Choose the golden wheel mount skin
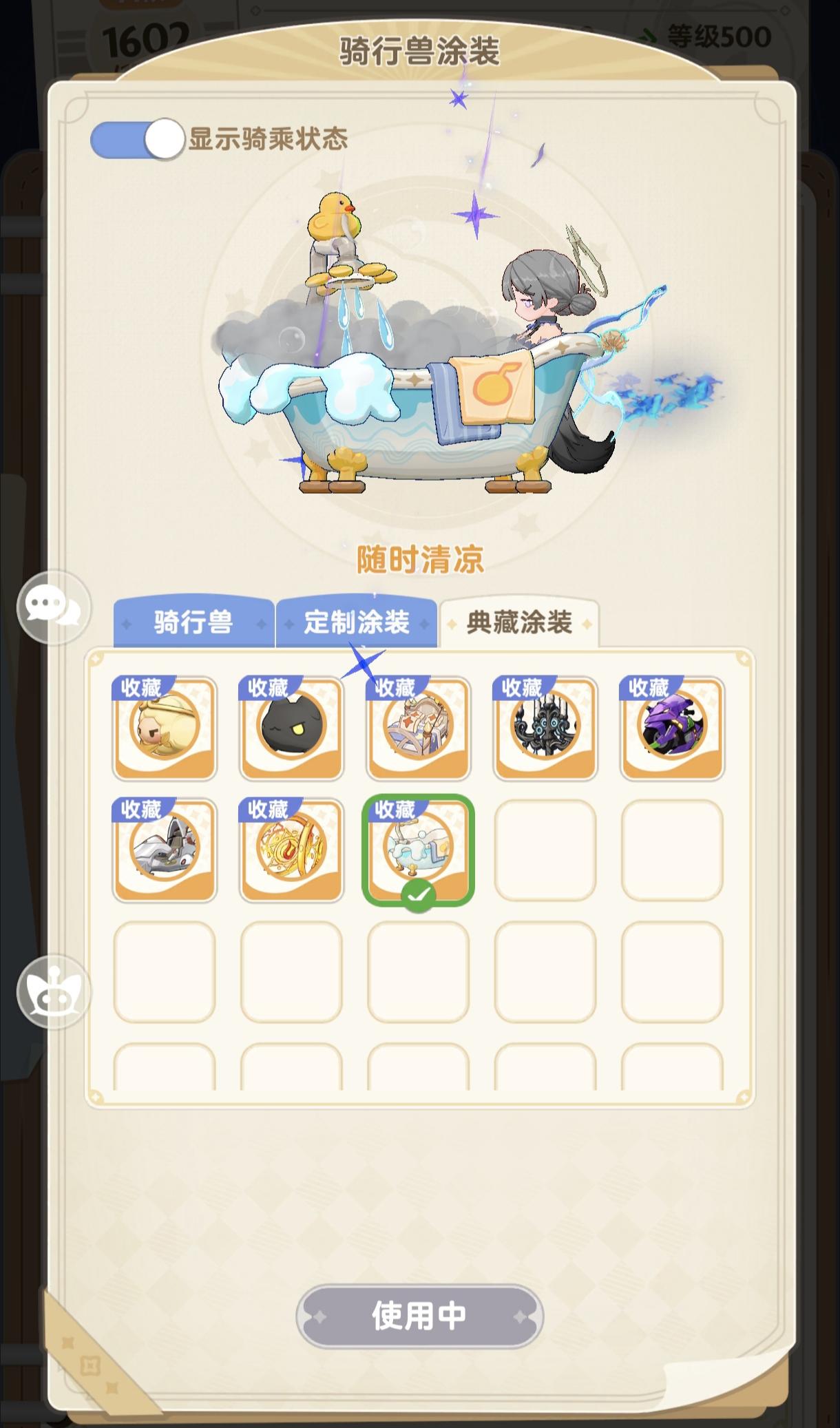 [x=291, y=849]
